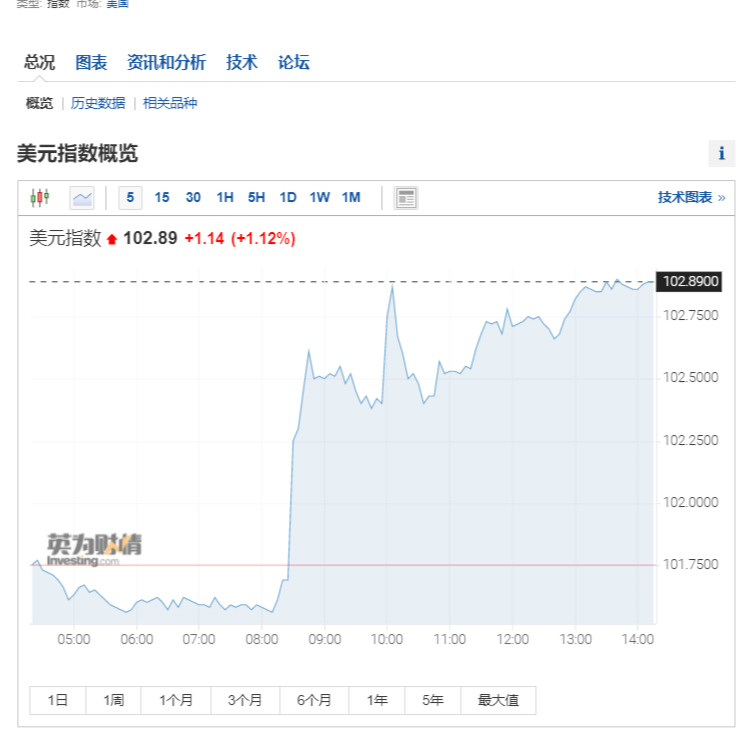Select the 30 minute interval
Viewport: 749px width, 740px height.
[193, 197]
